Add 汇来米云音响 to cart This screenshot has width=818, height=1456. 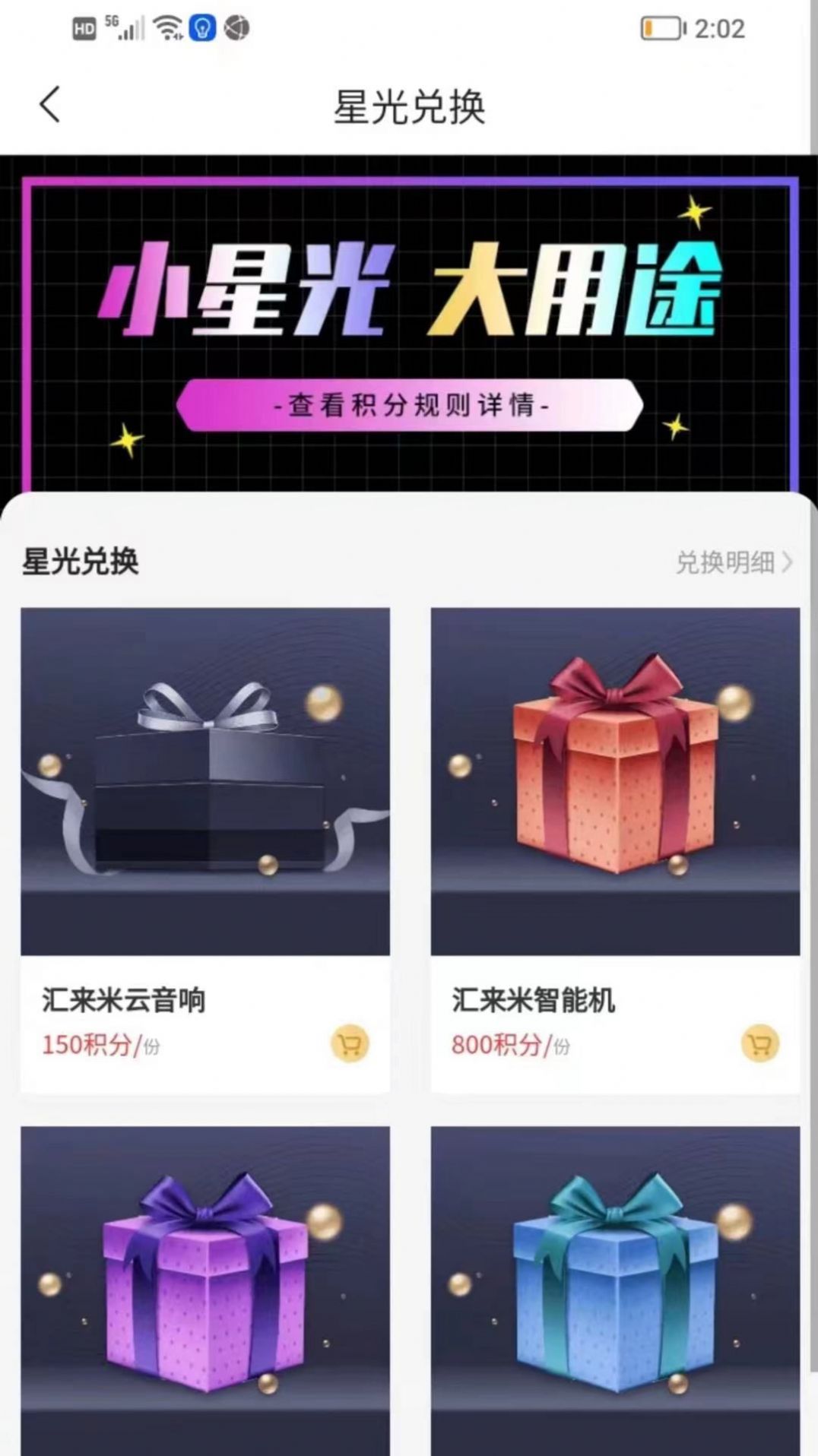coord(350,1043)
